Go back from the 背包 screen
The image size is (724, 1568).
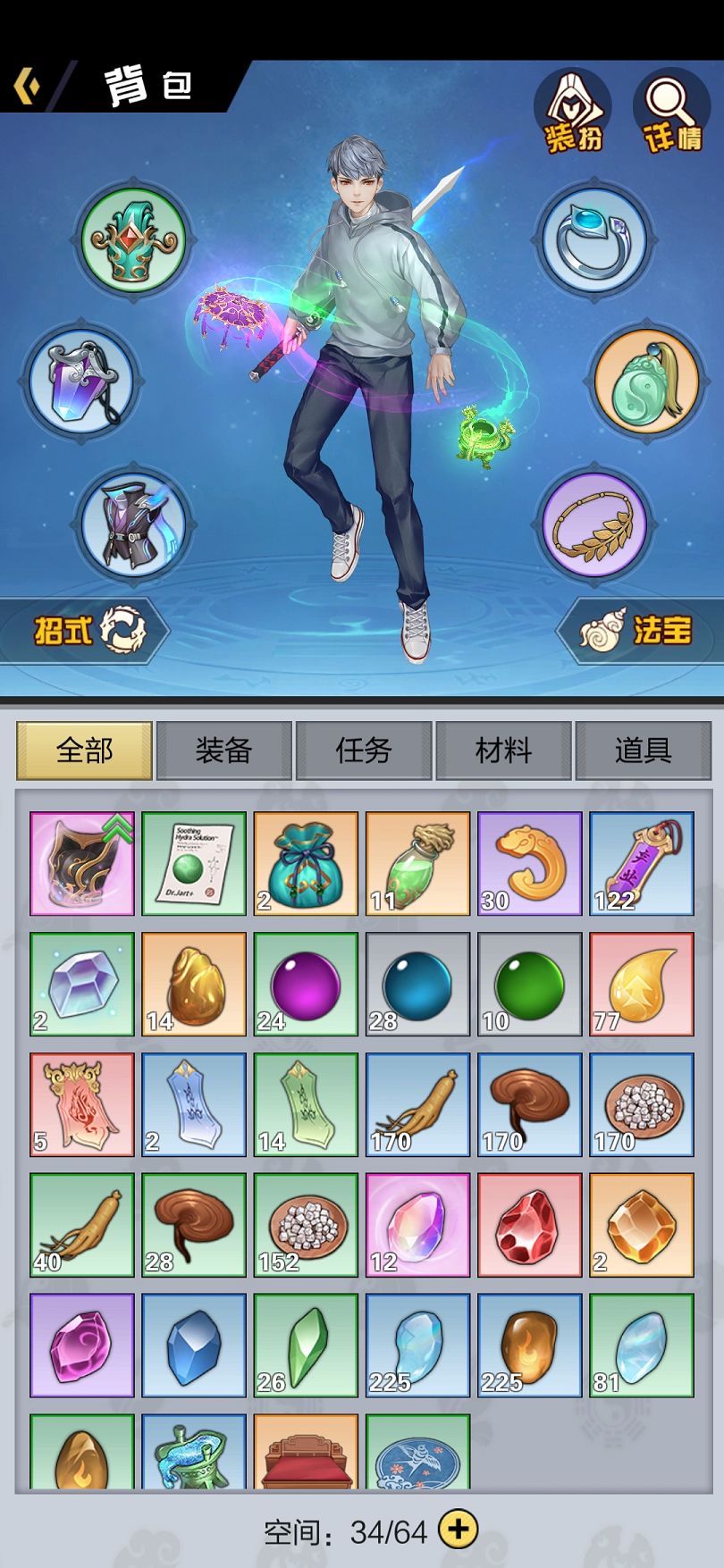click(27, 87)
